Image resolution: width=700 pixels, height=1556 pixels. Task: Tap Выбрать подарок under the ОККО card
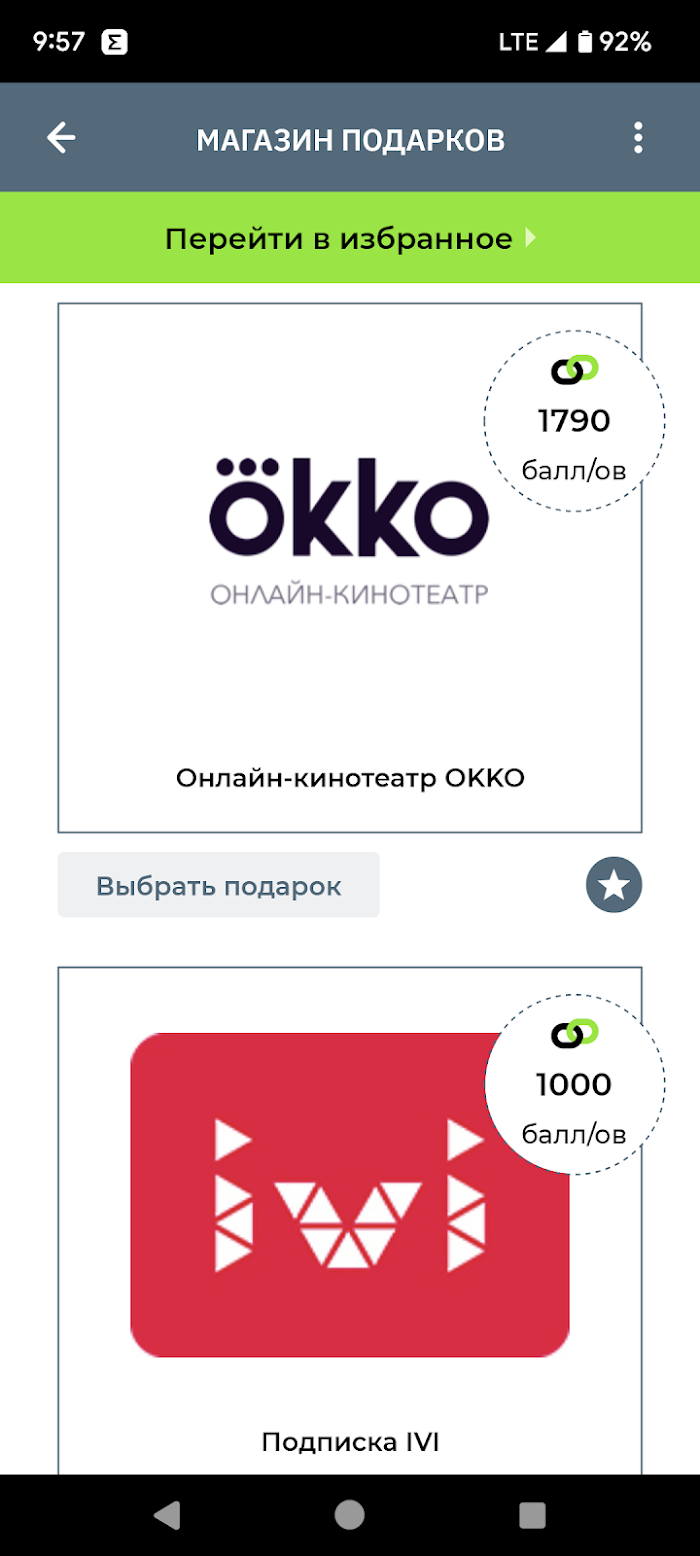tap(218, 885)
